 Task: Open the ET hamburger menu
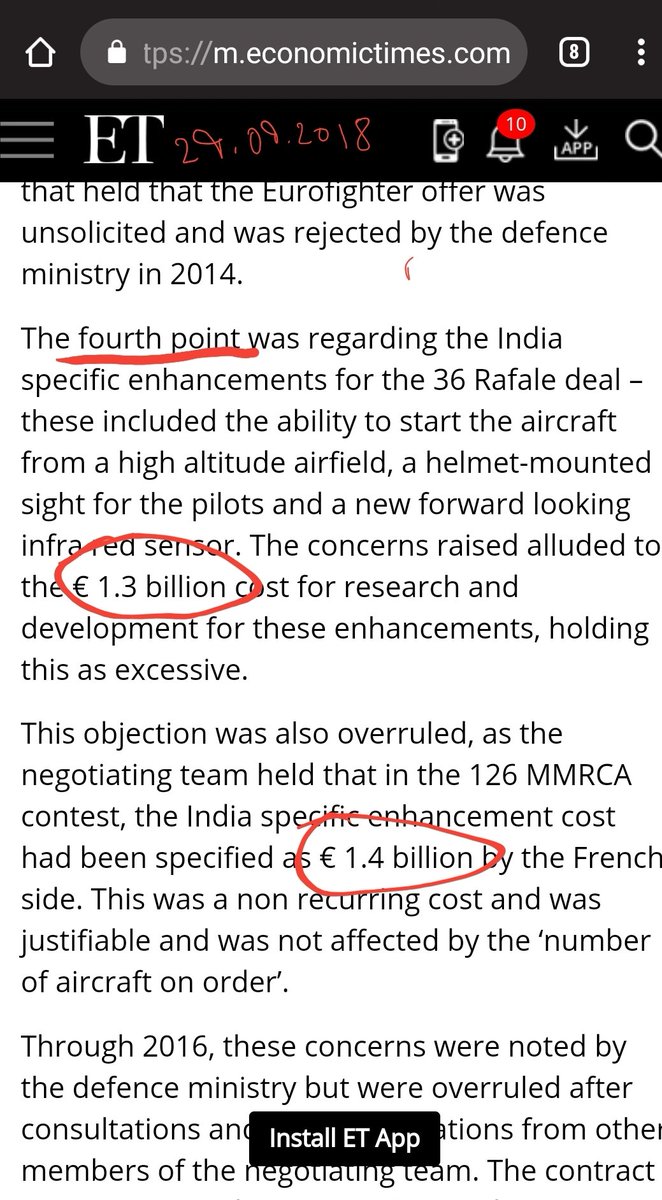pyautogui.click(x=28, y=141)
